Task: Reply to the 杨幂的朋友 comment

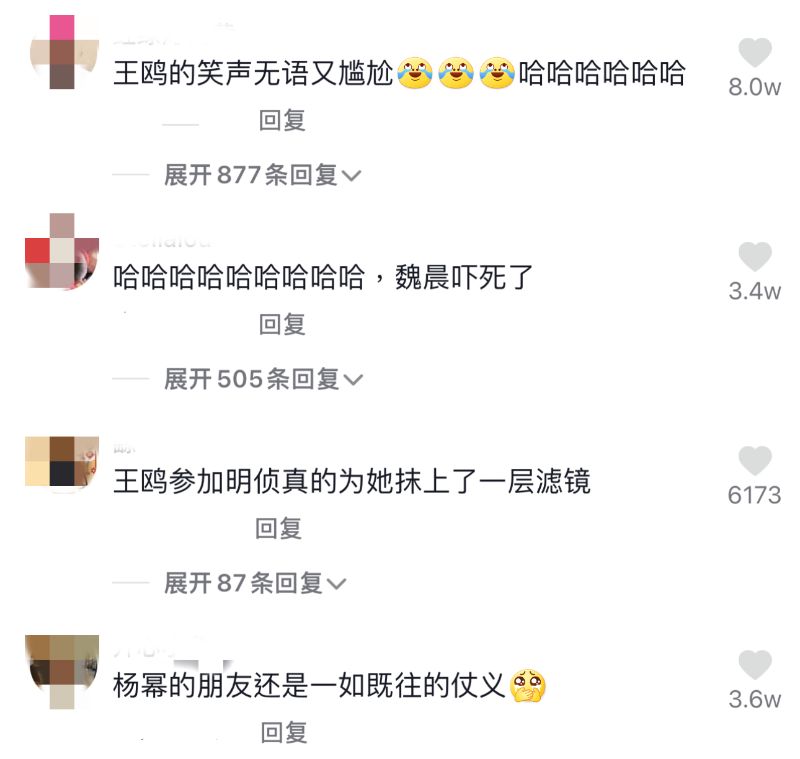Action: tap(284, 733)
